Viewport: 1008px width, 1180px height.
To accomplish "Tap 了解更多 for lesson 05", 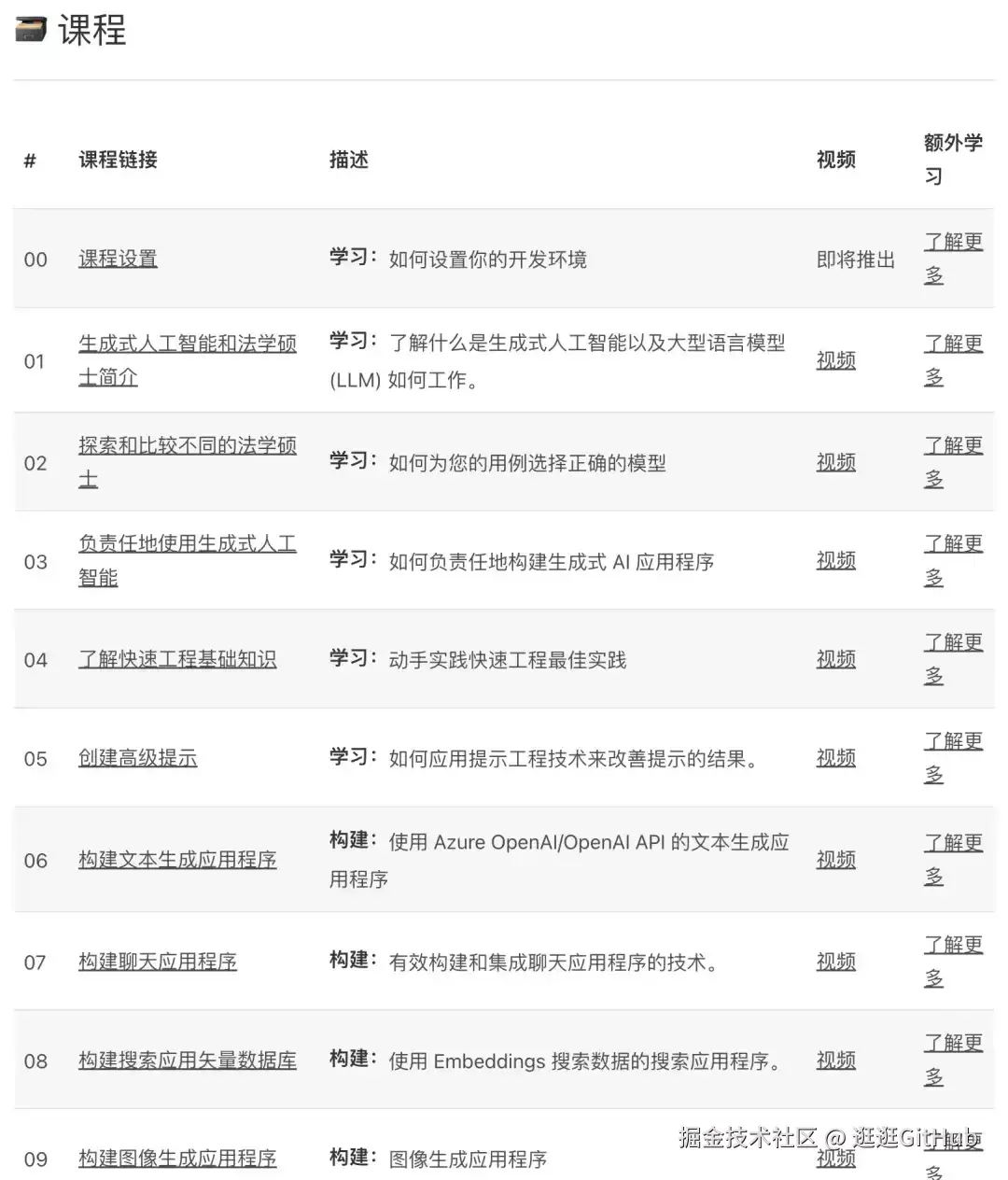I will (952, 741).
